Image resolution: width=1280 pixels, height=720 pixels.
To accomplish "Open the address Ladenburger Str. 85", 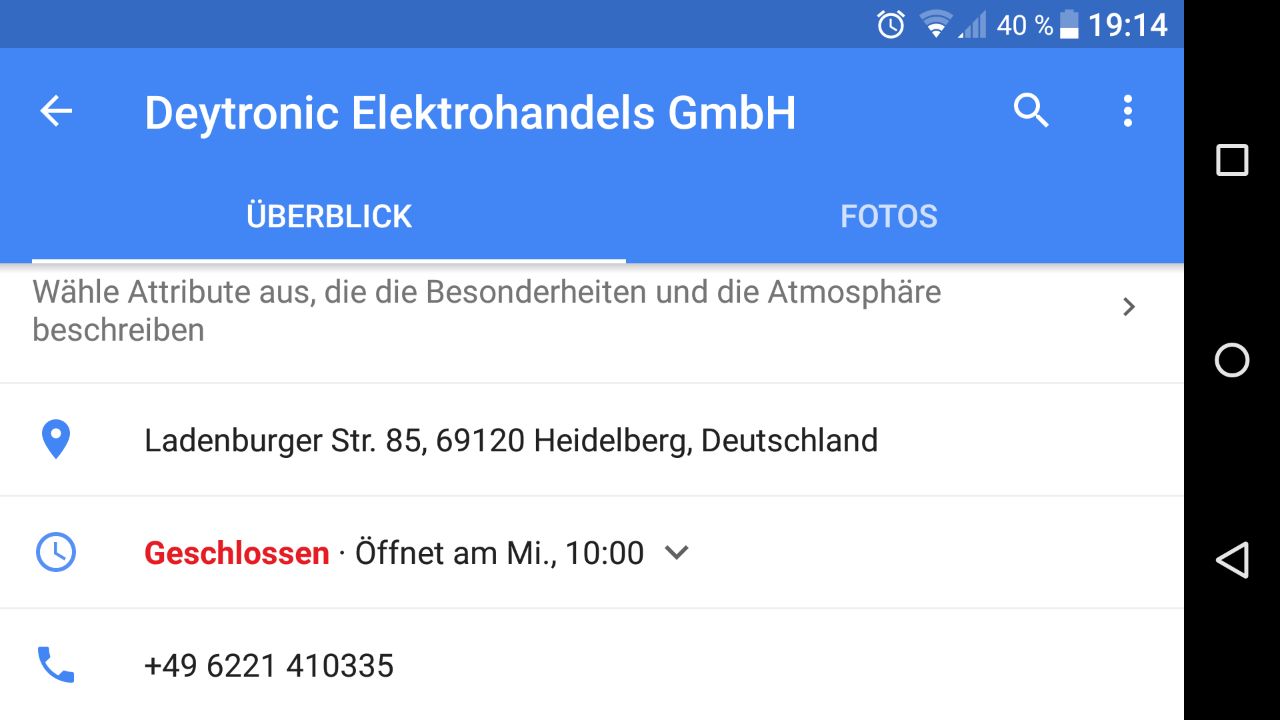I will pyautogui.click(x=510, y=440).
